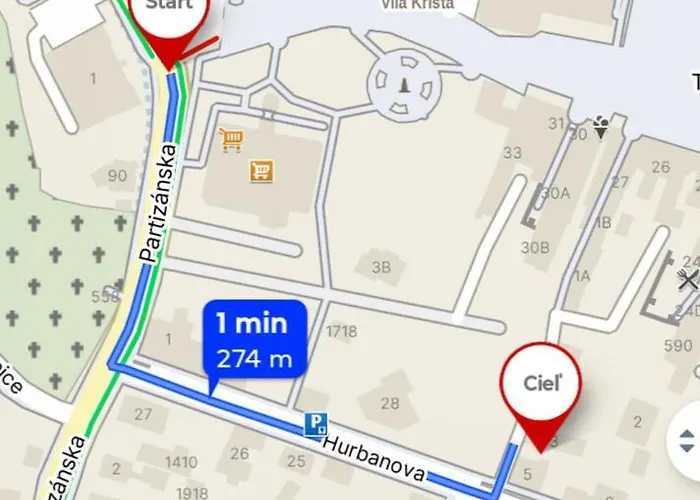Open the 1 min 274 m route label
This screenshot has height=500, width=700.
click(x=254, y=340)
